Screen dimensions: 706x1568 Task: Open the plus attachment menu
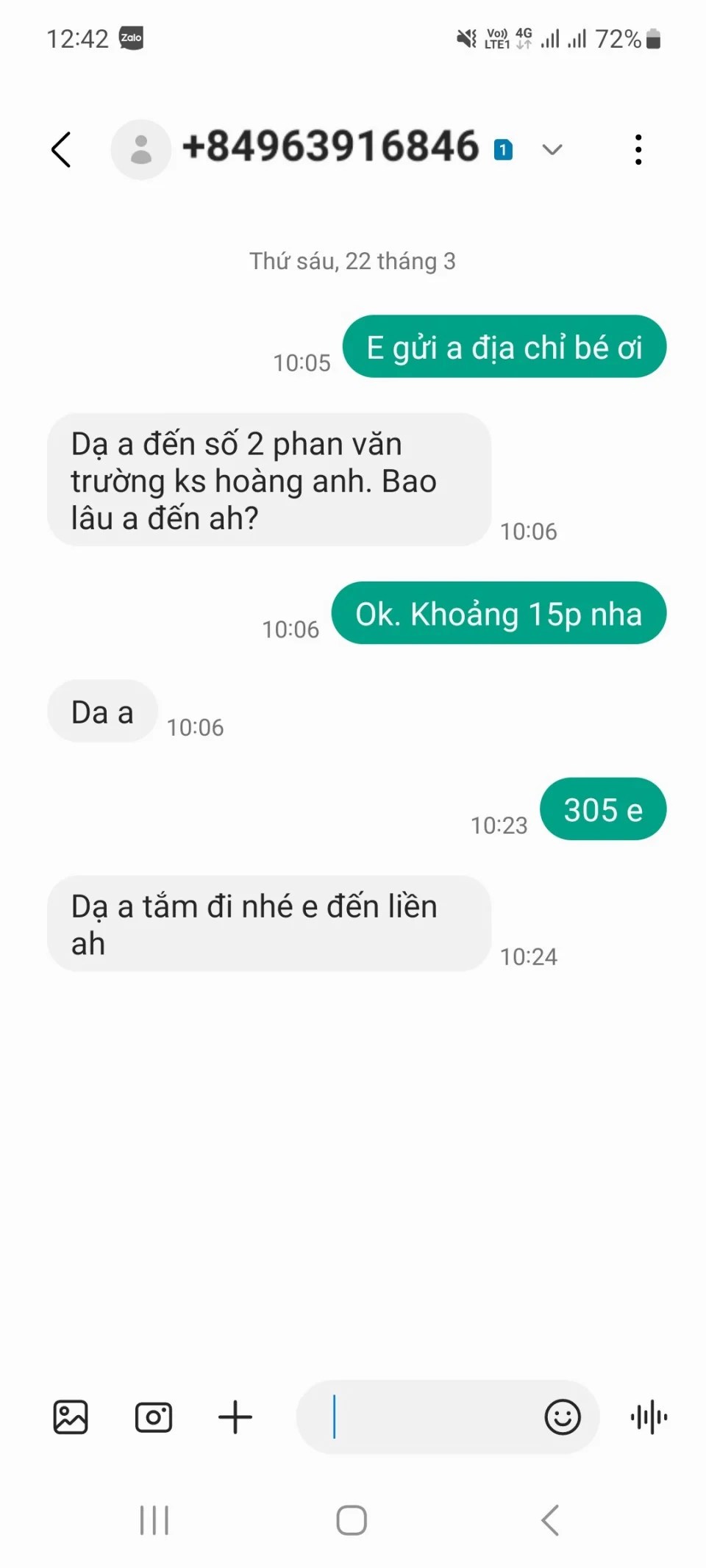coord(235,1417)
